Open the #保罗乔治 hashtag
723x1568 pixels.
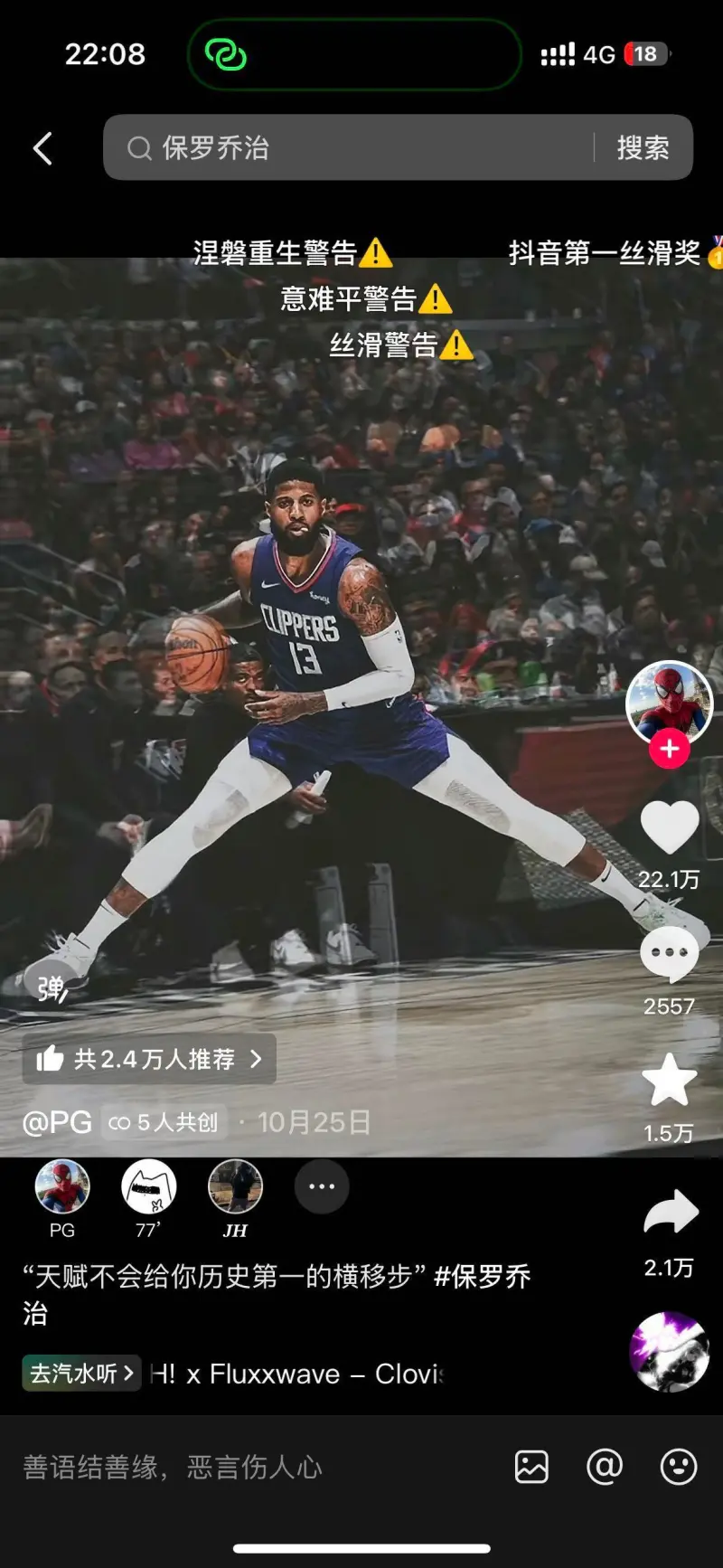(482, 1277)
